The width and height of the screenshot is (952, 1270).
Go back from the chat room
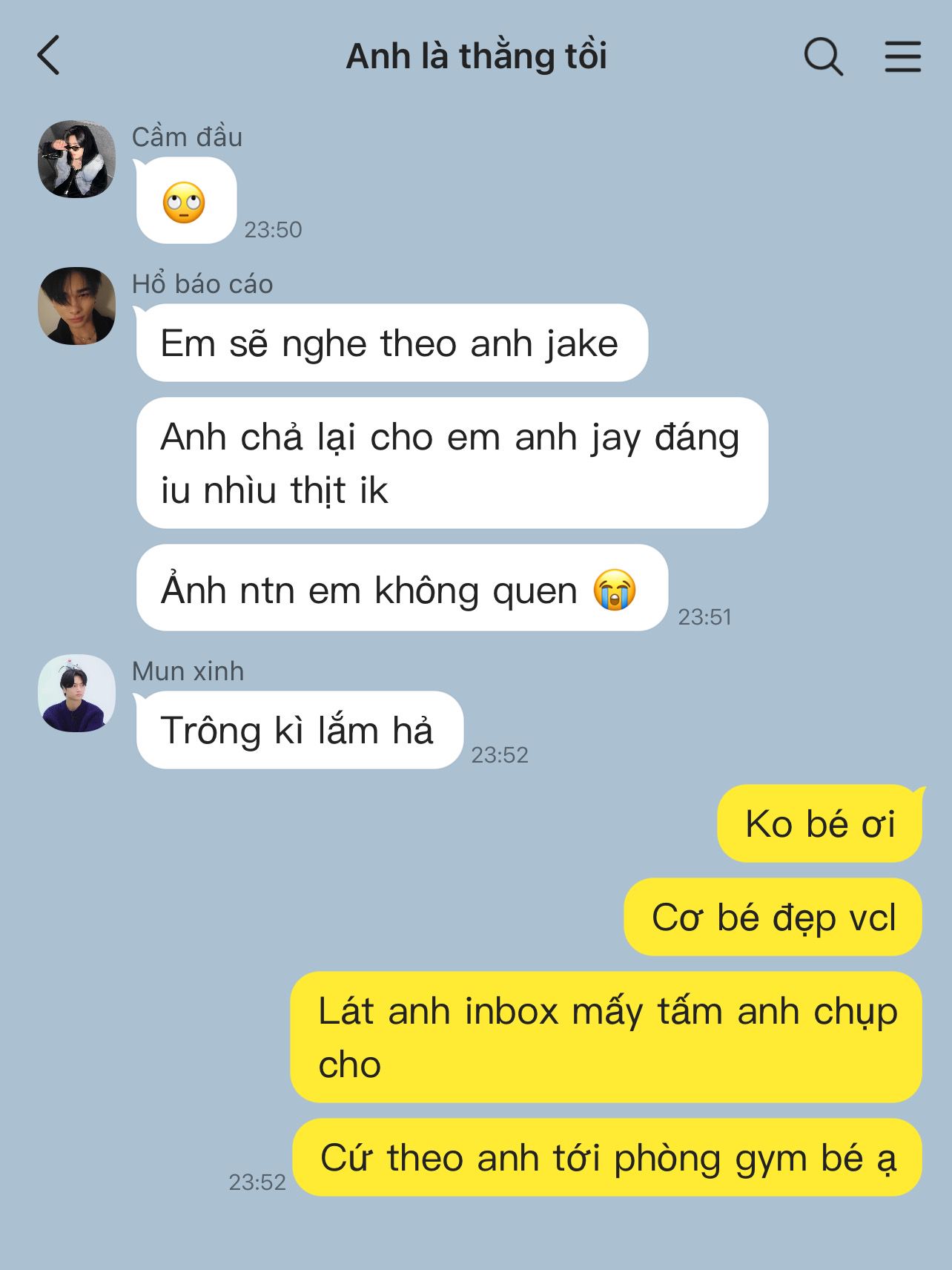[x=48, y=56]
